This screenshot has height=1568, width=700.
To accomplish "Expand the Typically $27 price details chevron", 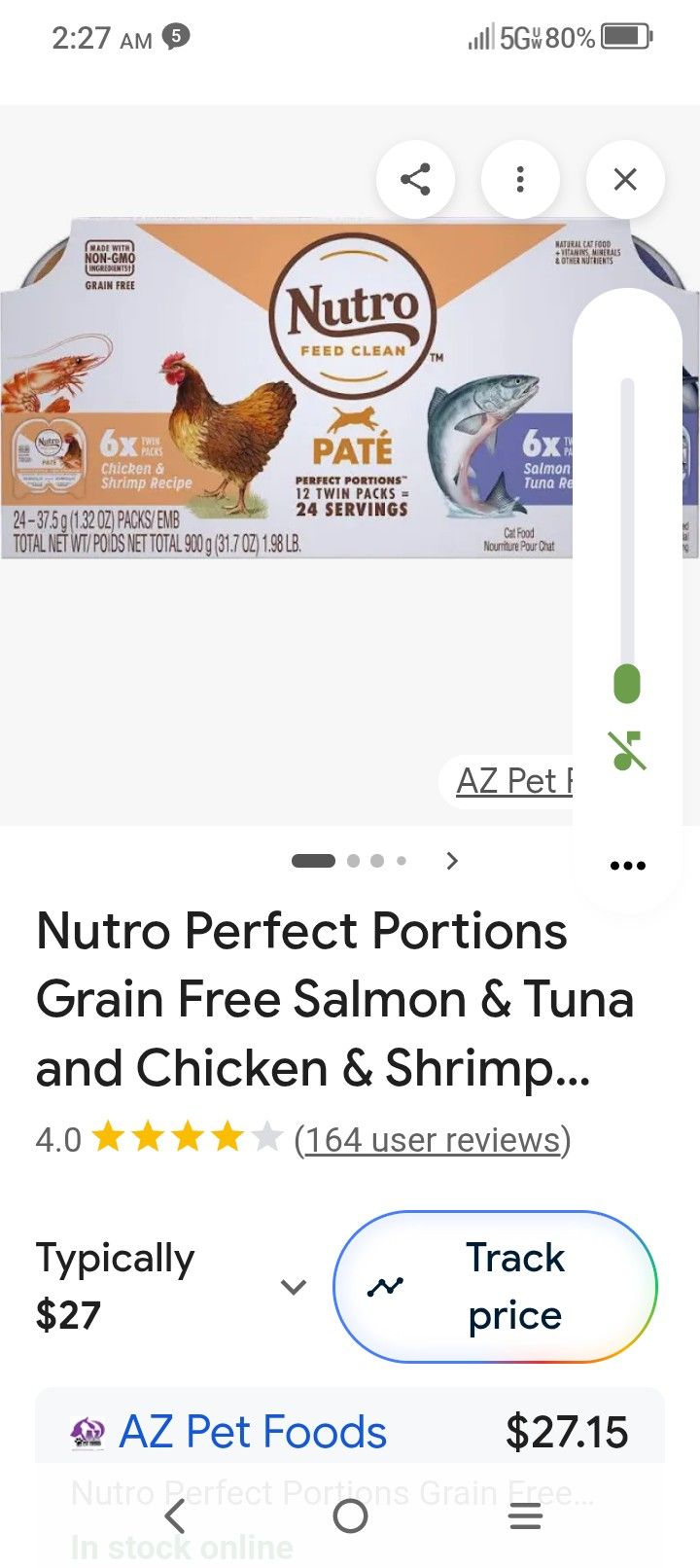I will click(293, 1286).
